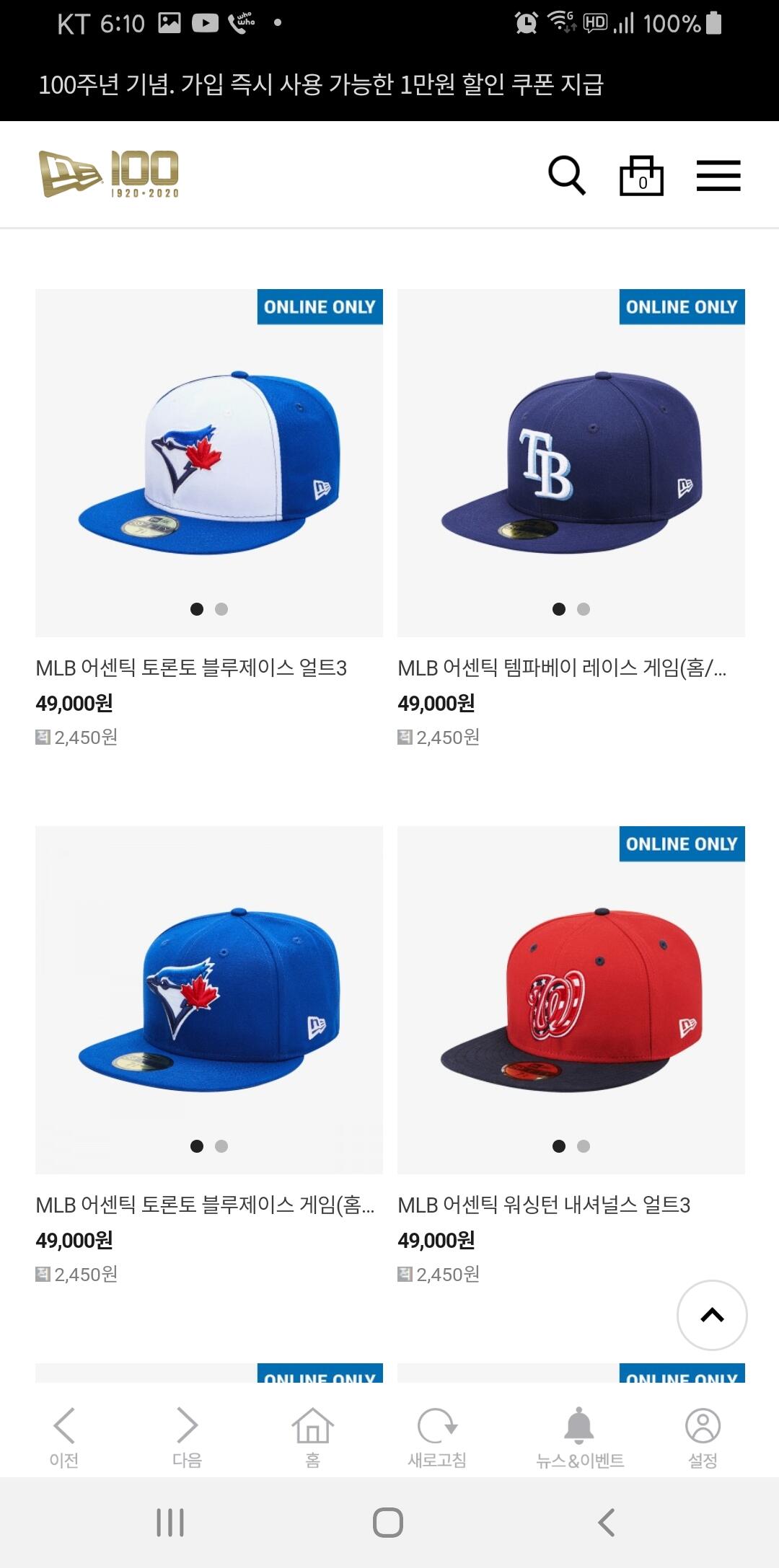Open the hamburger menu
The width and height of the screenshot is (779, 1568).
(718, 176)
